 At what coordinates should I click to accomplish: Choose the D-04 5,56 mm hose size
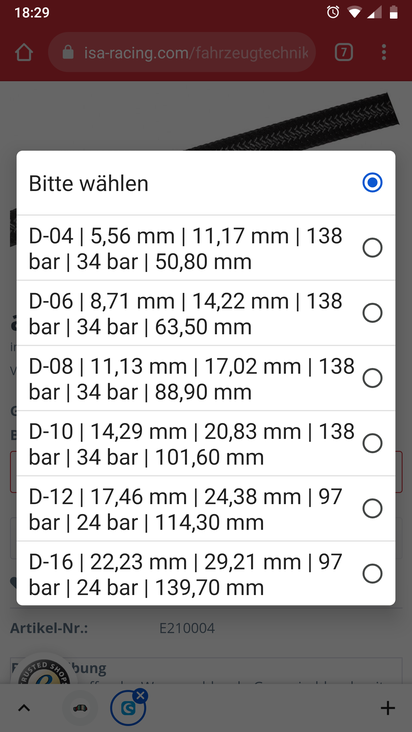click(206, 248)
